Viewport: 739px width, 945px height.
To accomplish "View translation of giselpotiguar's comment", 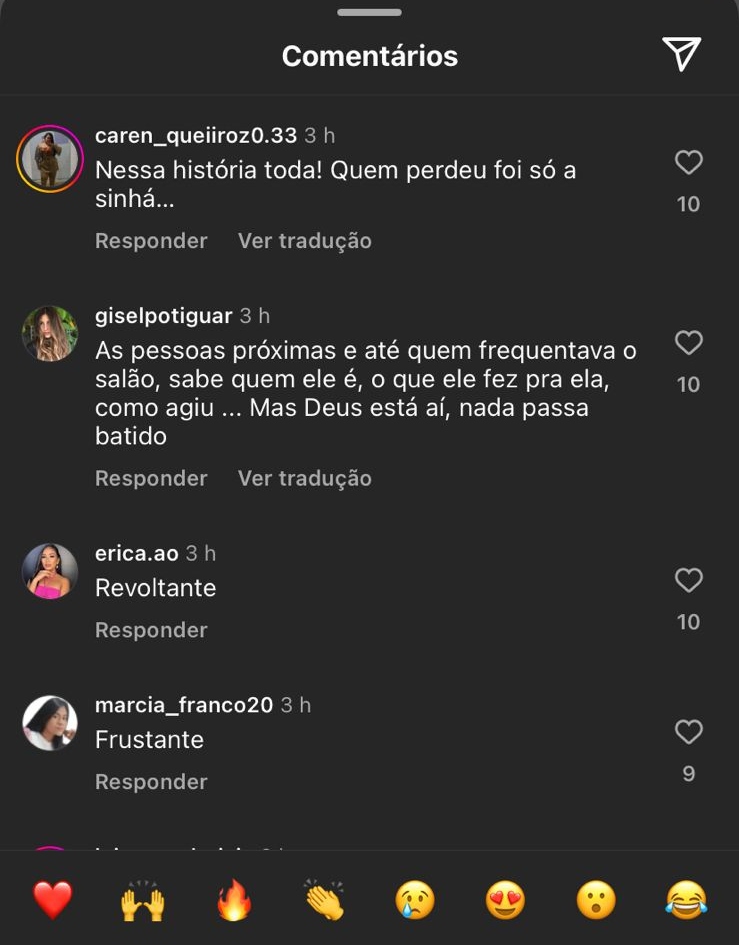I will click(x=304, y=478).
